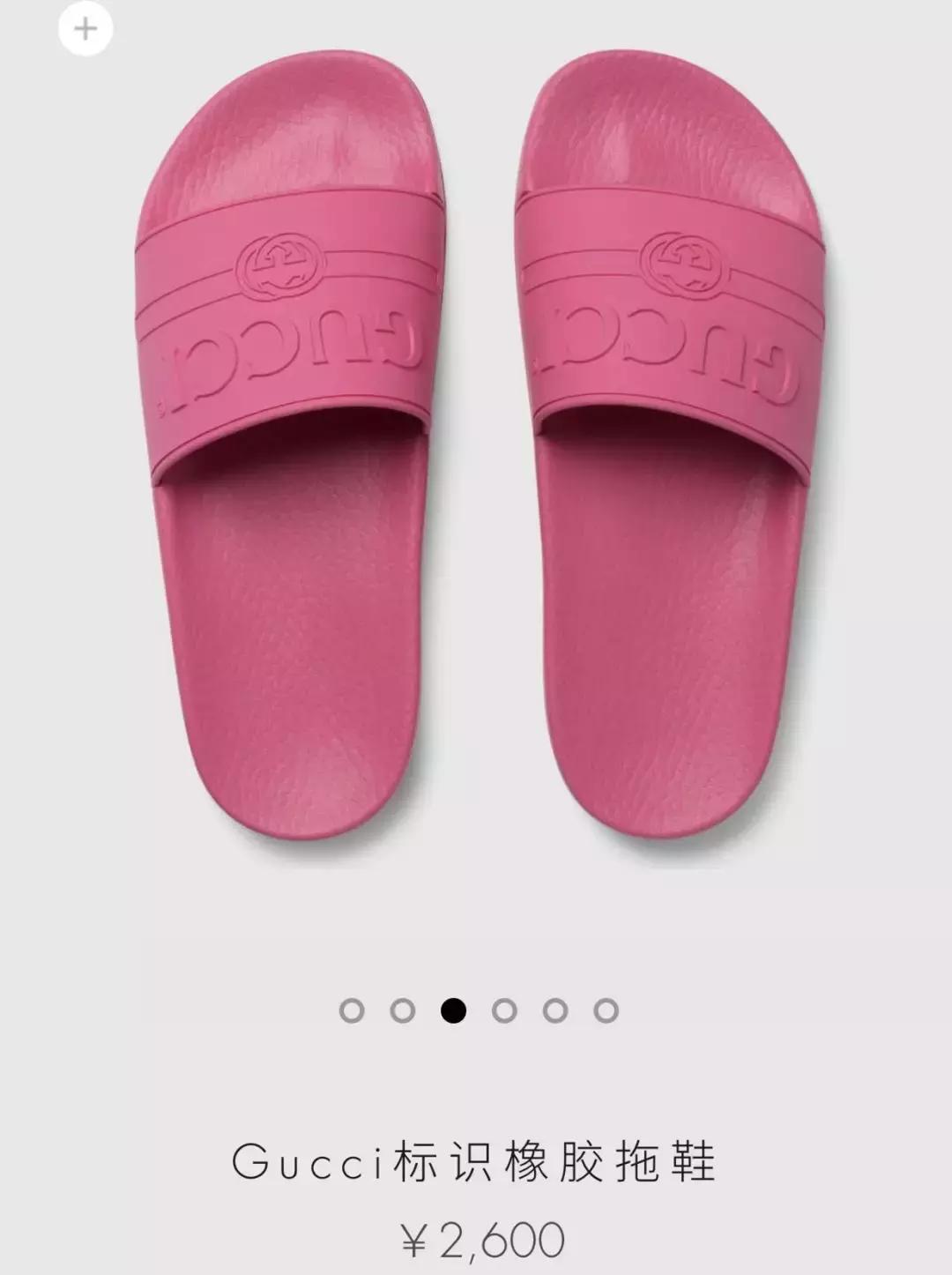Select the second image indicator dot
The image size is (952, 1275).
(403, 1010)
